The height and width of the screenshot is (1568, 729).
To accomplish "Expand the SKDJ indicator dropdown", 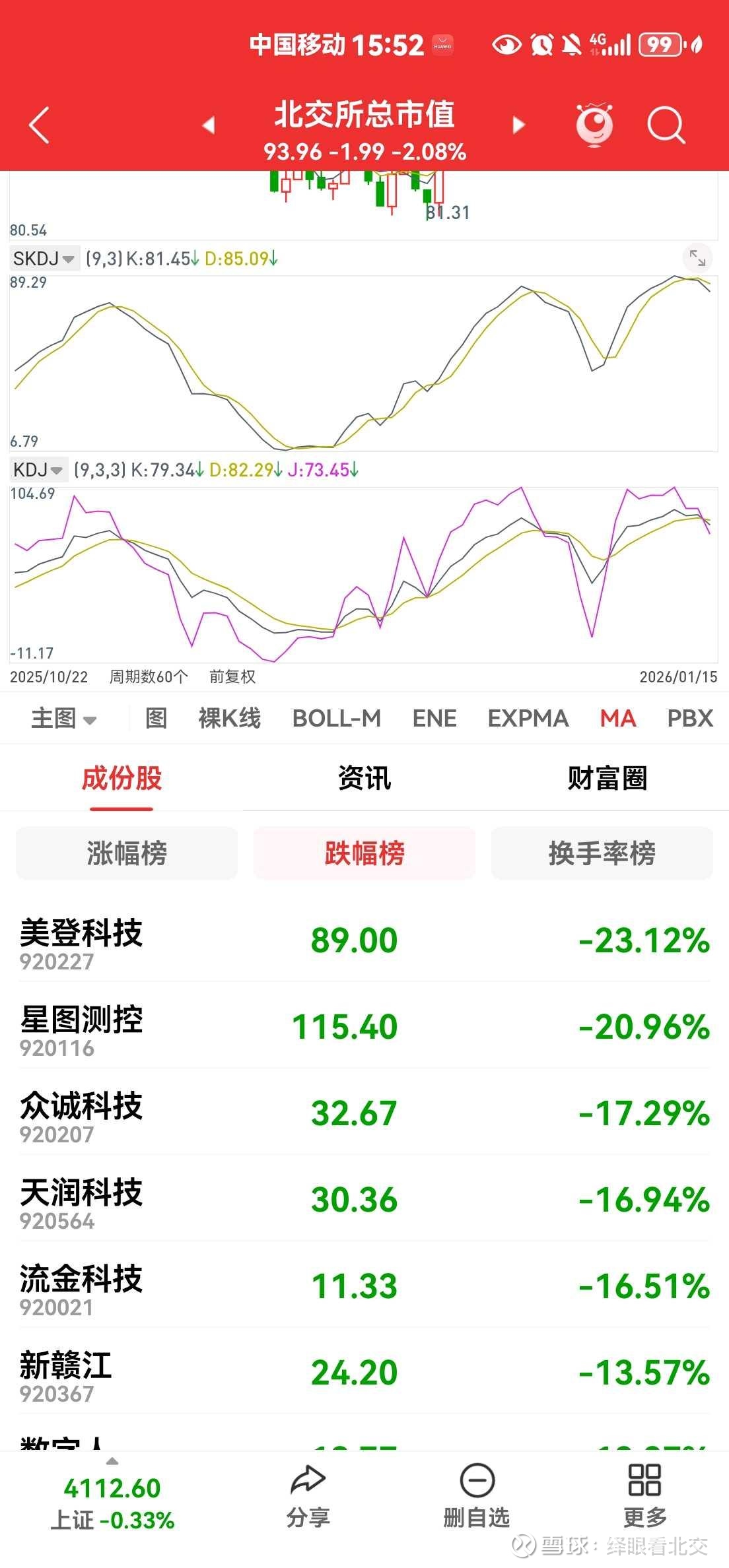I will point(44,259).
